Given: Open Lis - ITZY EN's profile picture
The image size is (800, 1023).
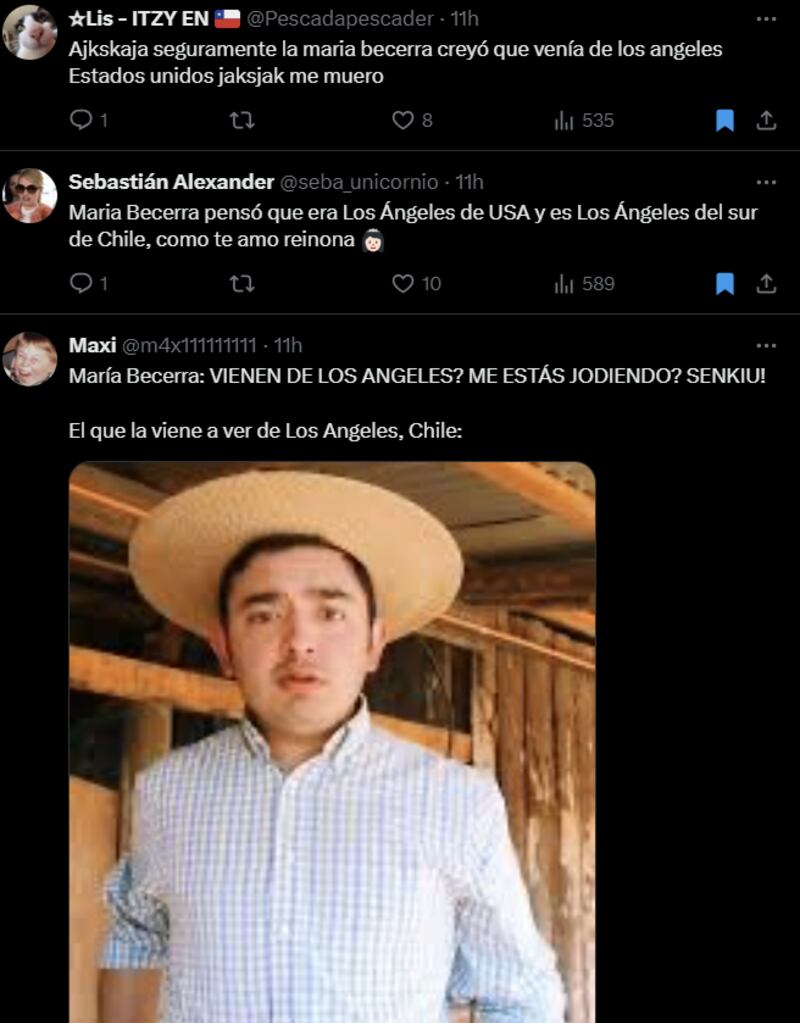Looking at the screenshot, I should [30, 32].
